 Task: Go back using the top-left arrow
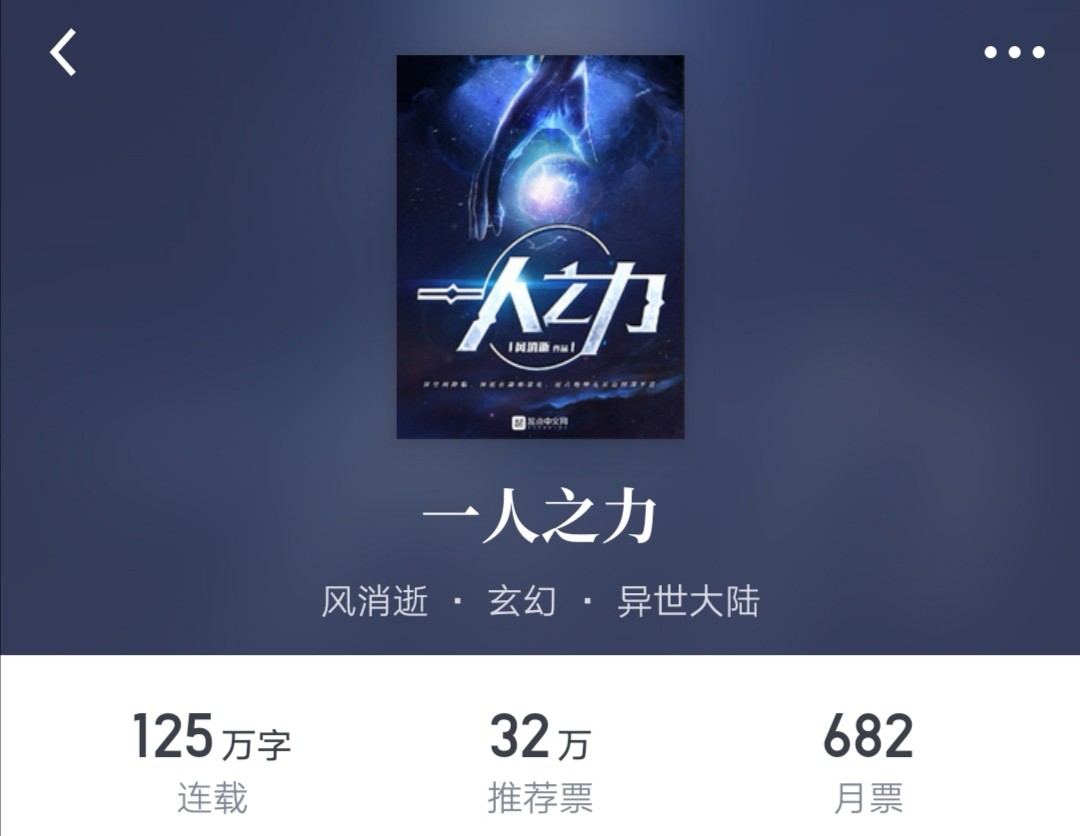click(63, 53)
